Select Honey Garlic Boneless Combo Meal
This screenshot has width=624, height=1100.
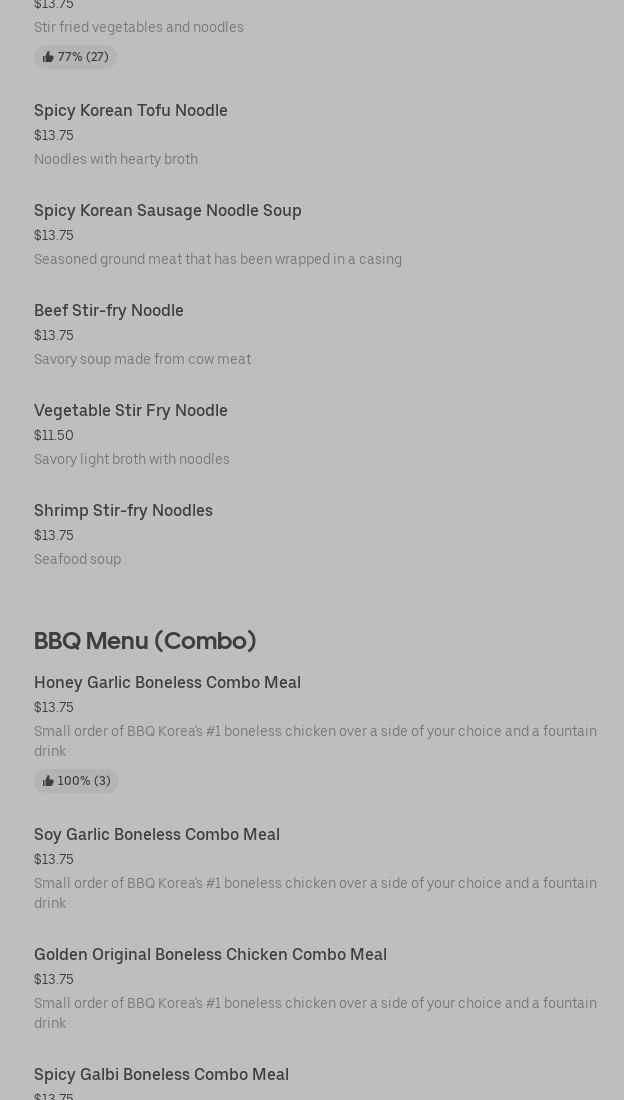[x=167, y=683]
